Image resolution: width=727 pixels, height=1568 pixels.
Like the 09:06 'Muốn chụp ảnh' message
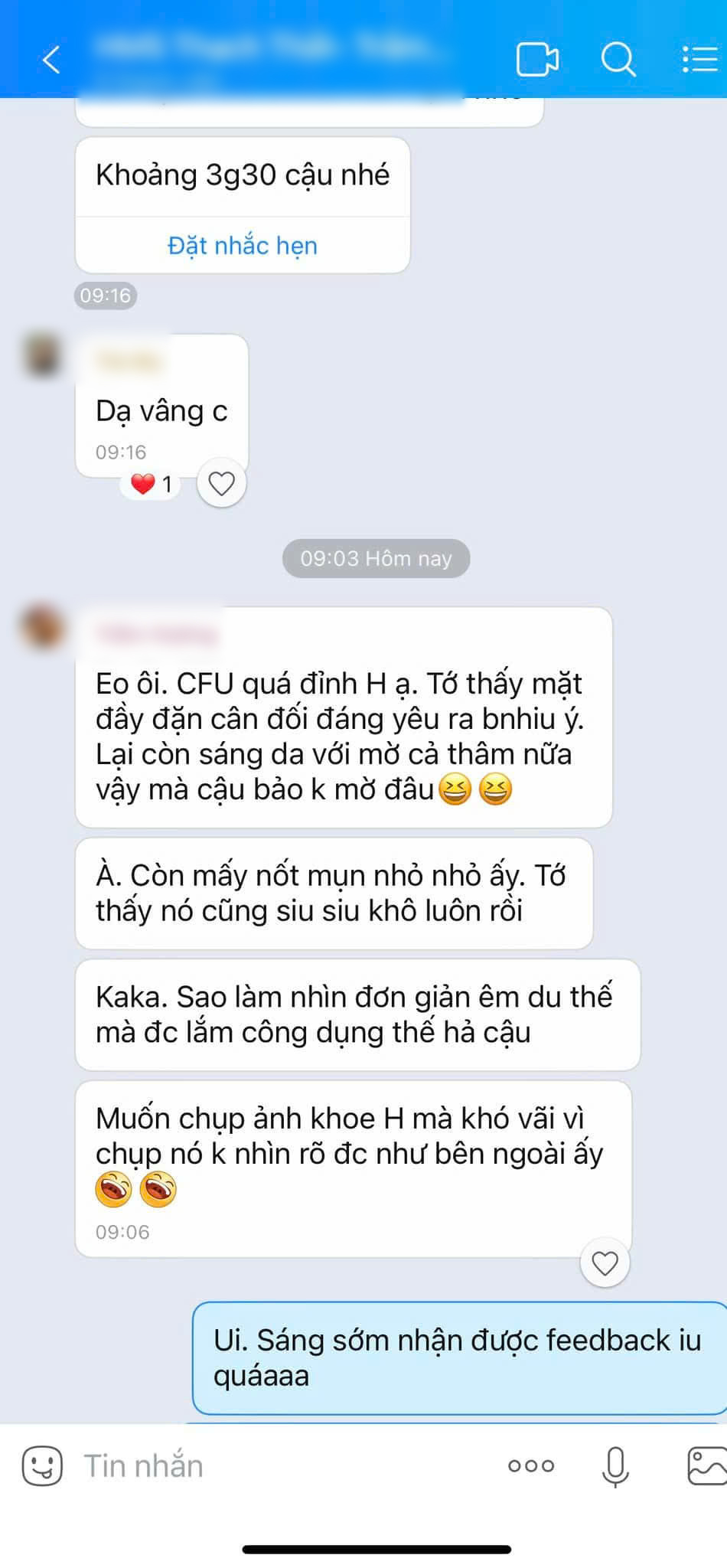605,1263
